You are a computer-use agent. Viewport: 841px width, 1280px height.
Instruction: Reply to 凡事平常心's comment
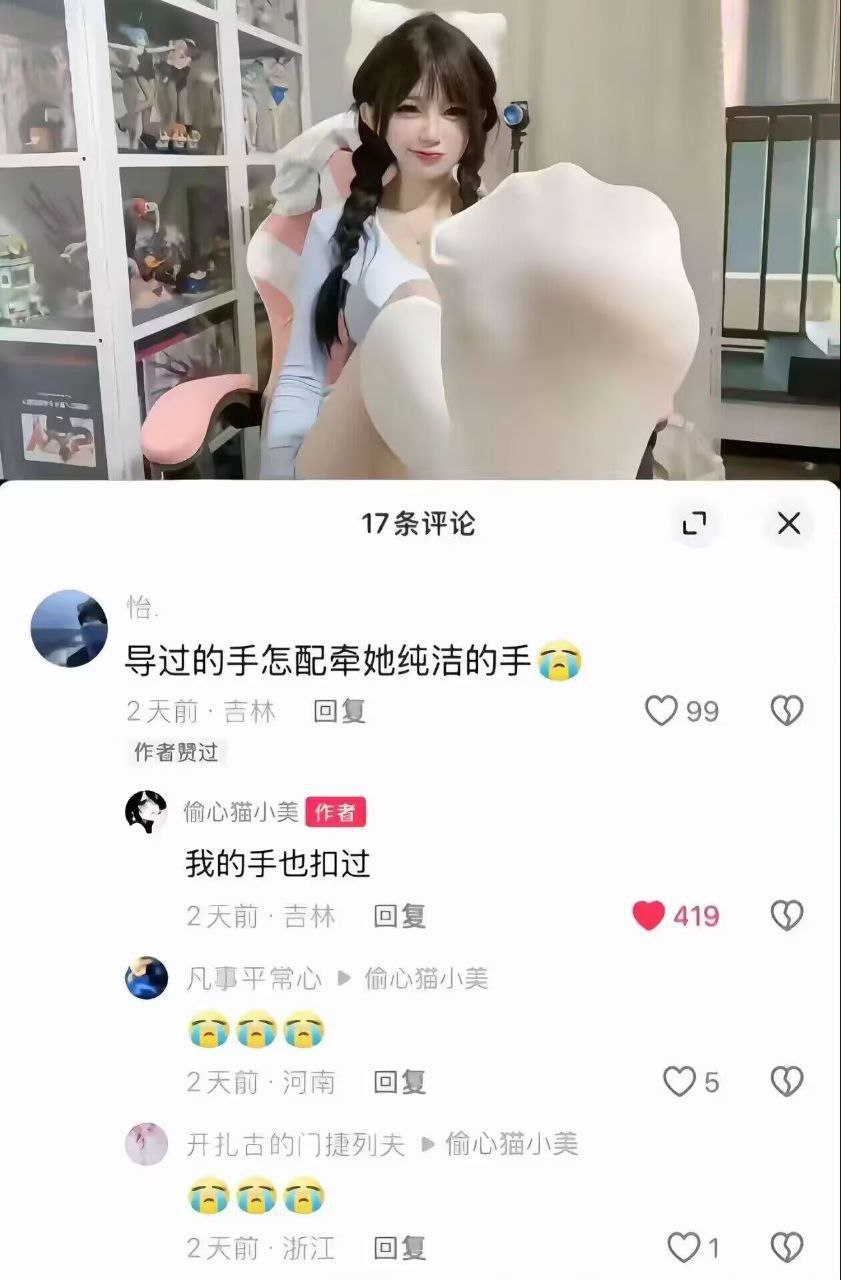pyautogui.click(x=399, y=1081)
